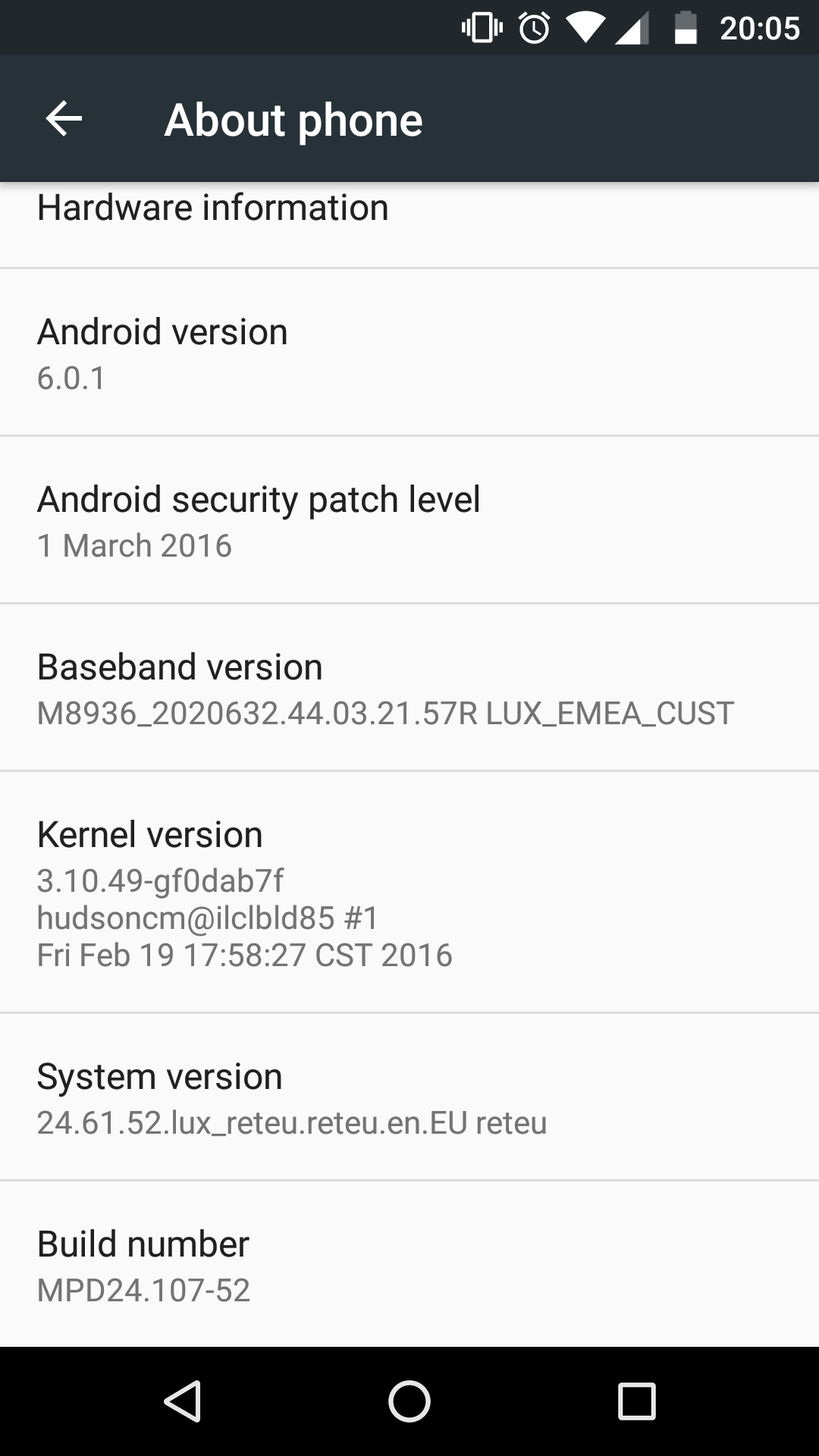Image resolution: width=819 pixels, height=1456 pixels.
Task: Tap the Baseband version entry
Action: click(409, 688)
